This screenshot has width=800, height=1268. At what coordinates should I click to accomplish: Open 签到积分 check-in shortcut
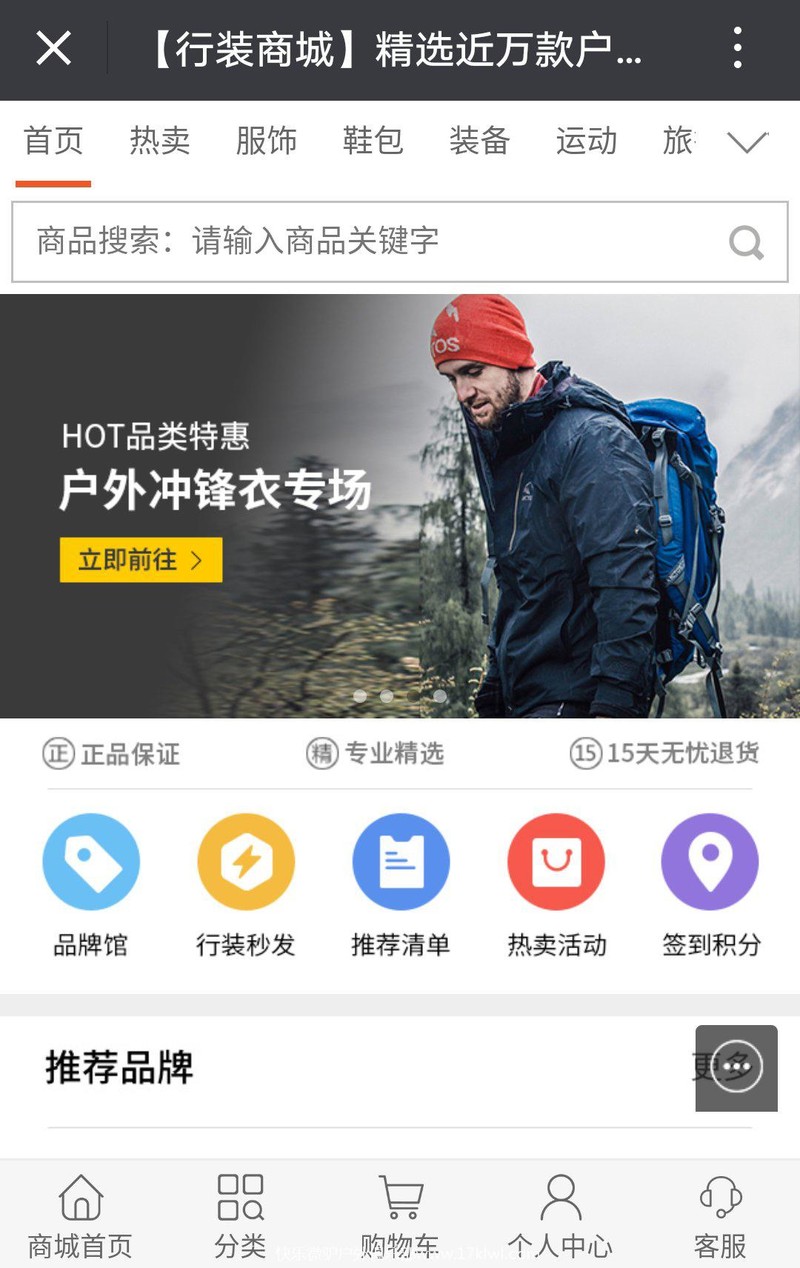click(711, 886)
